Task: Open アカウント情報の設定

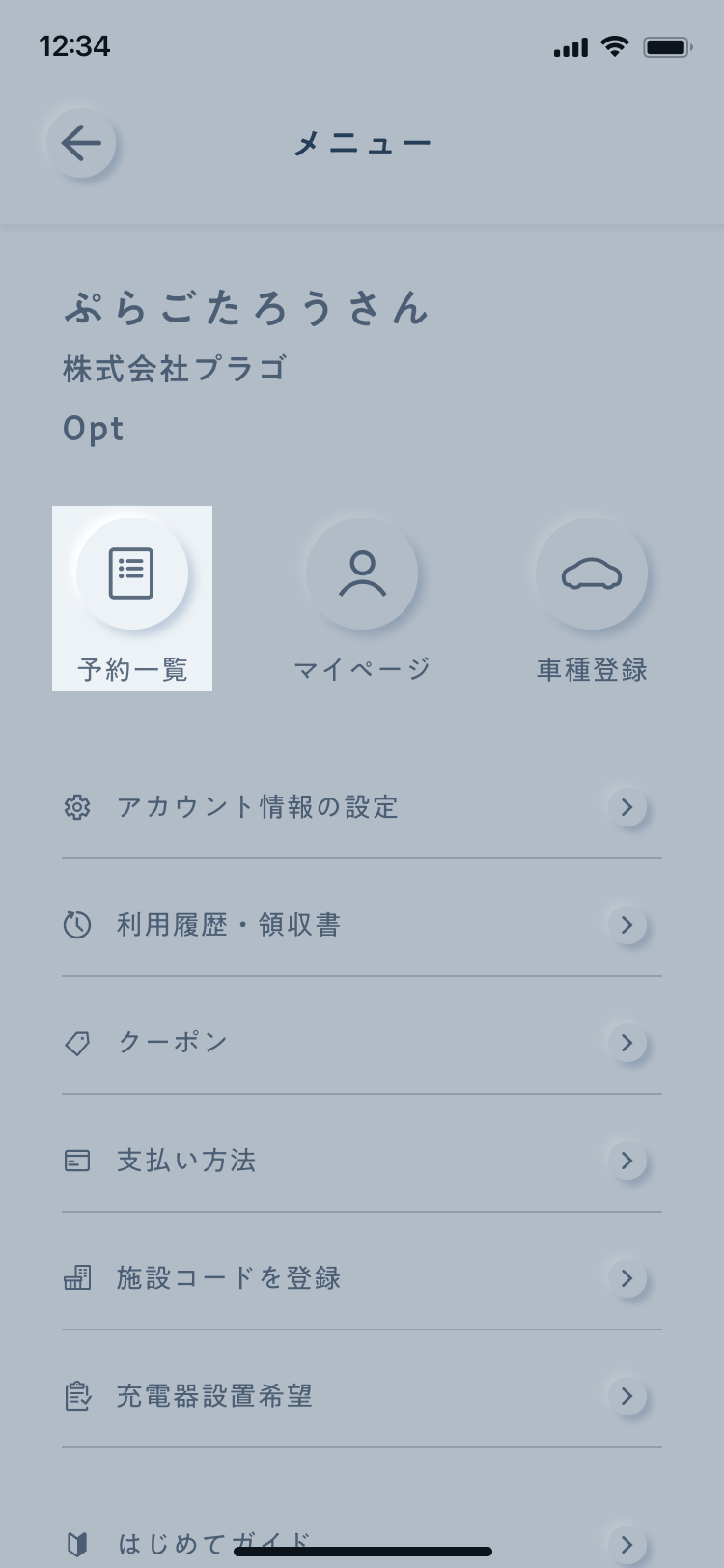Action: [x=362, y=807]
